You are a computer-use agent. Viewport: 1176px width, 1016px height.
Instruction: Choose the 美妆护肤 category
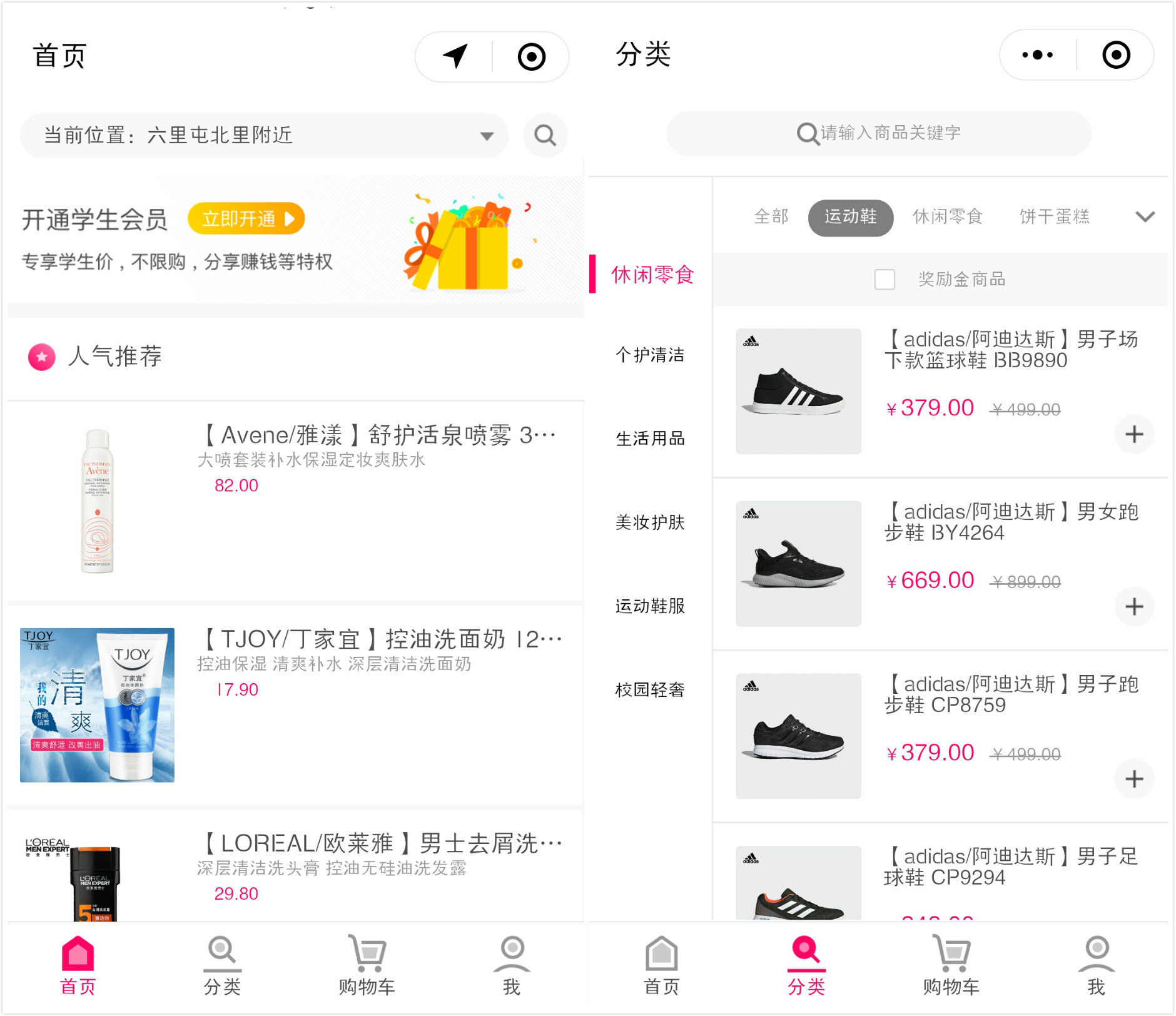point(650,522)
